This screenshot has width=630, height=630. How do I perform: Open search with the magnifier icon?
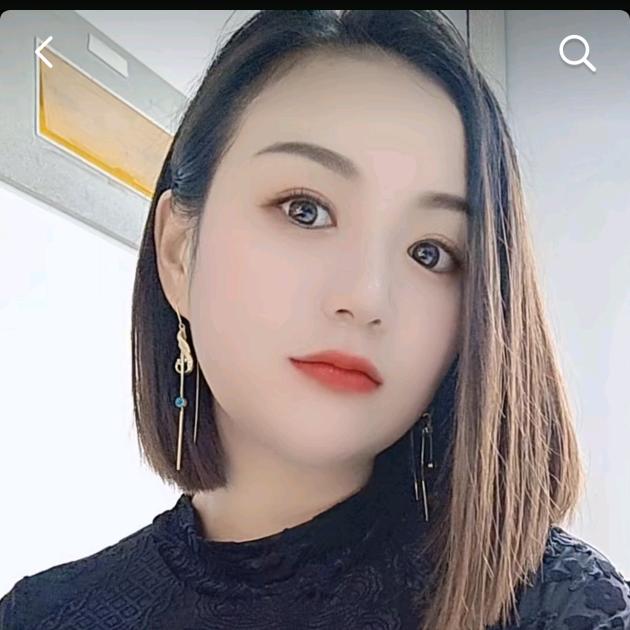click(x=577, y=53)
